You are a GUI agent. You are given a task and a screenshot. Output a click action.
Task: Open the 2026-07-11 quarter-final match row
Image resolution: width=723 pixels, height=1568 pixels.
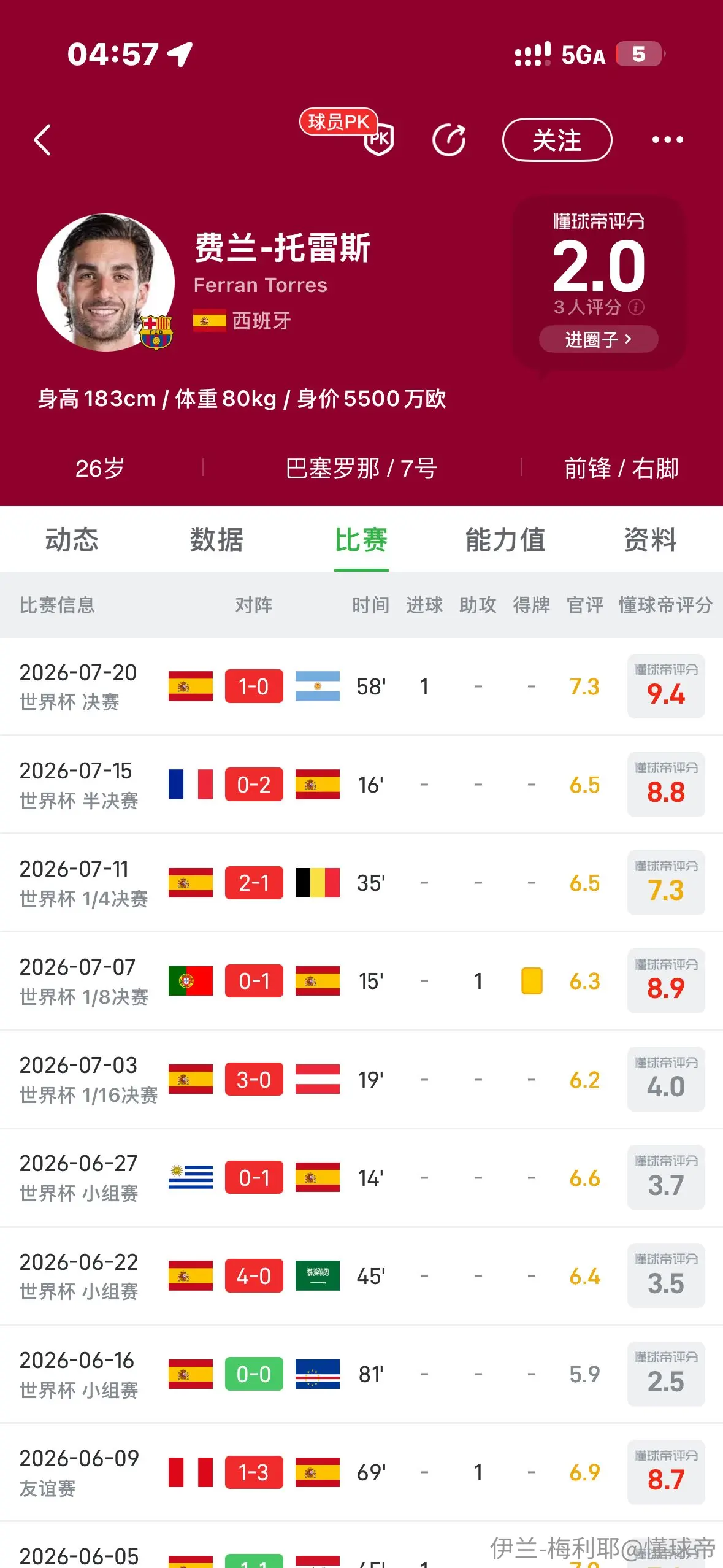pos(361,883)
